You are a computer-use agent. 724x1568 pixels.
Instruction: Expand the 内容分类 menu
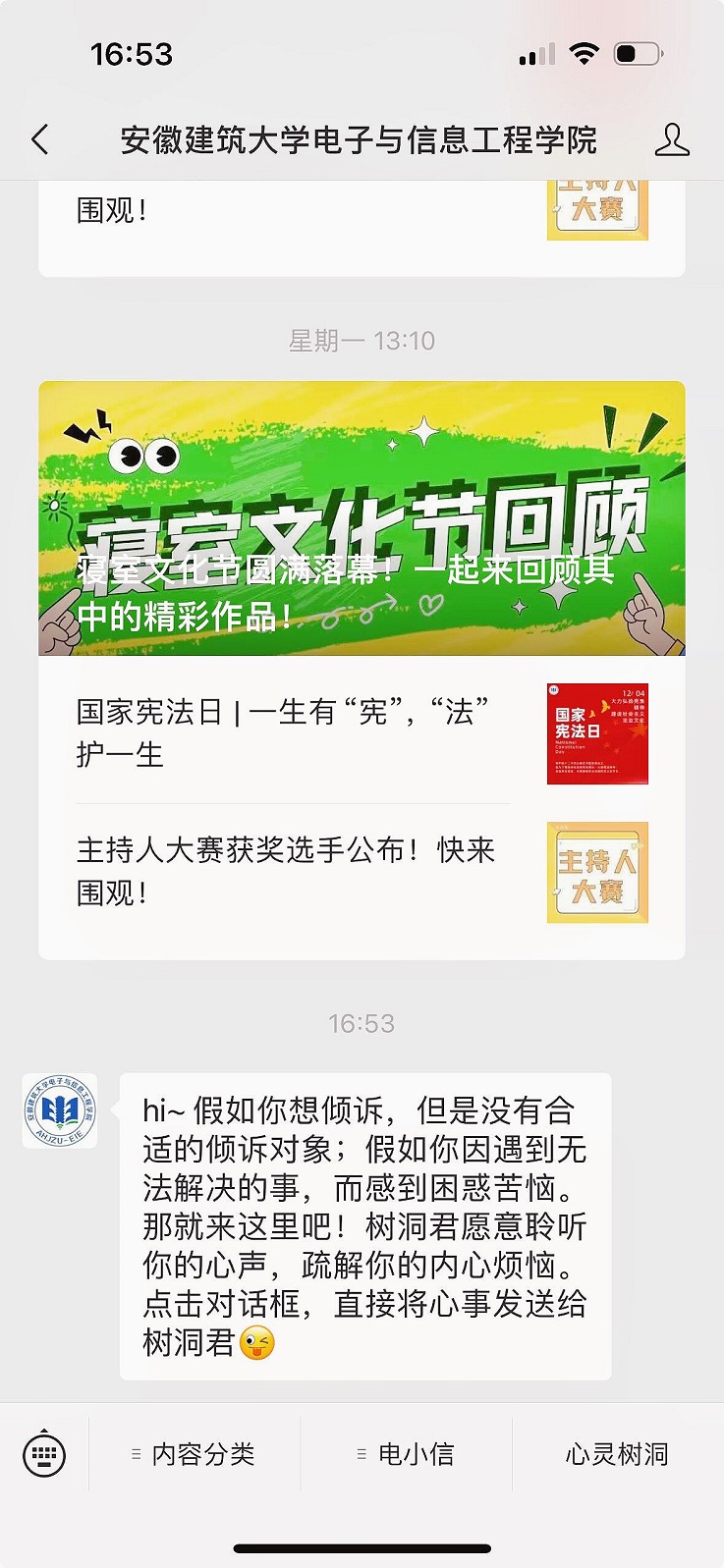(195, 1454)
